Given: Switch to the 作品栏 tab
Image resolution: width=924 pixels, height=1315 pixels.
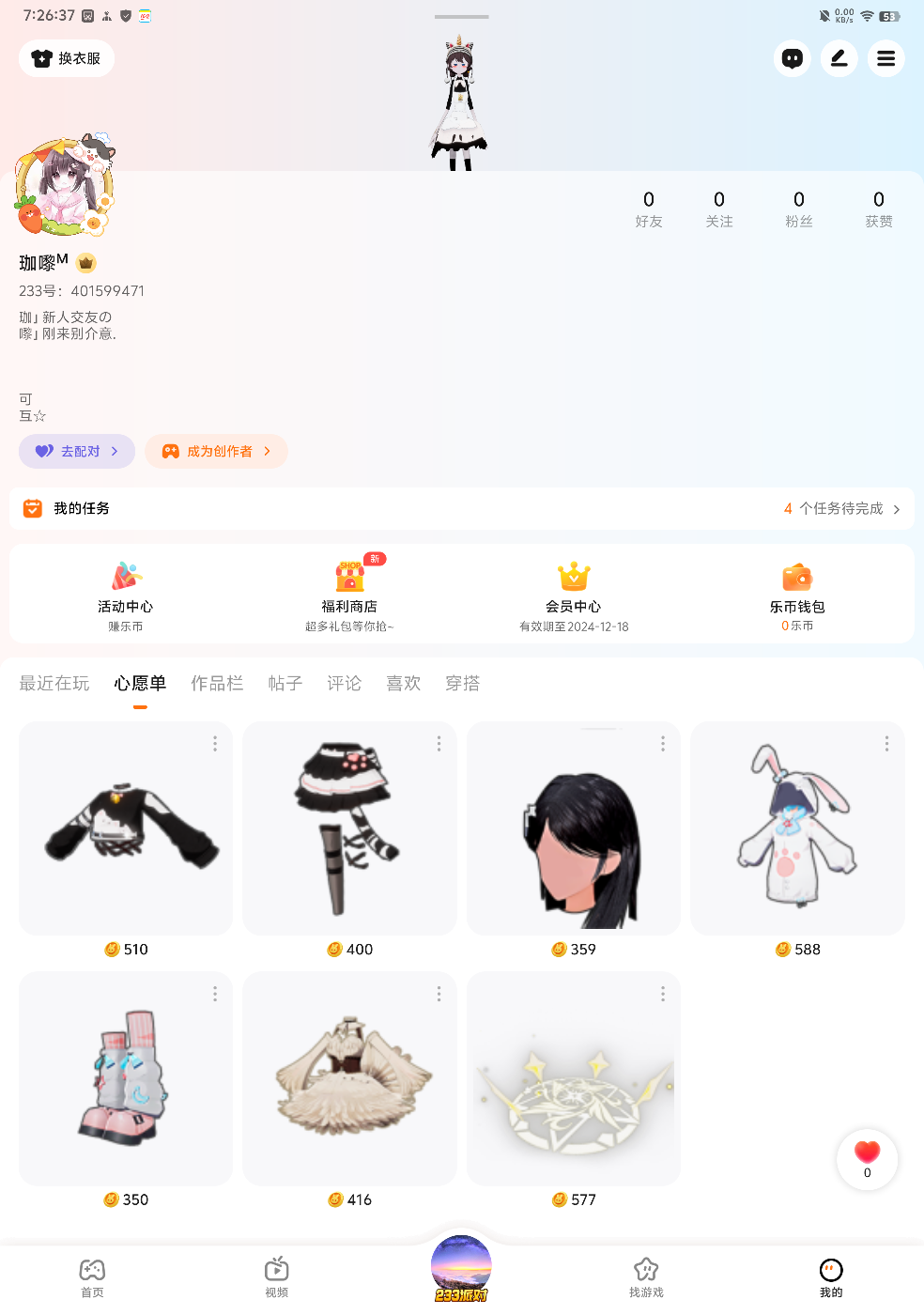Looking at the screenshot, I should click(217, 683).
